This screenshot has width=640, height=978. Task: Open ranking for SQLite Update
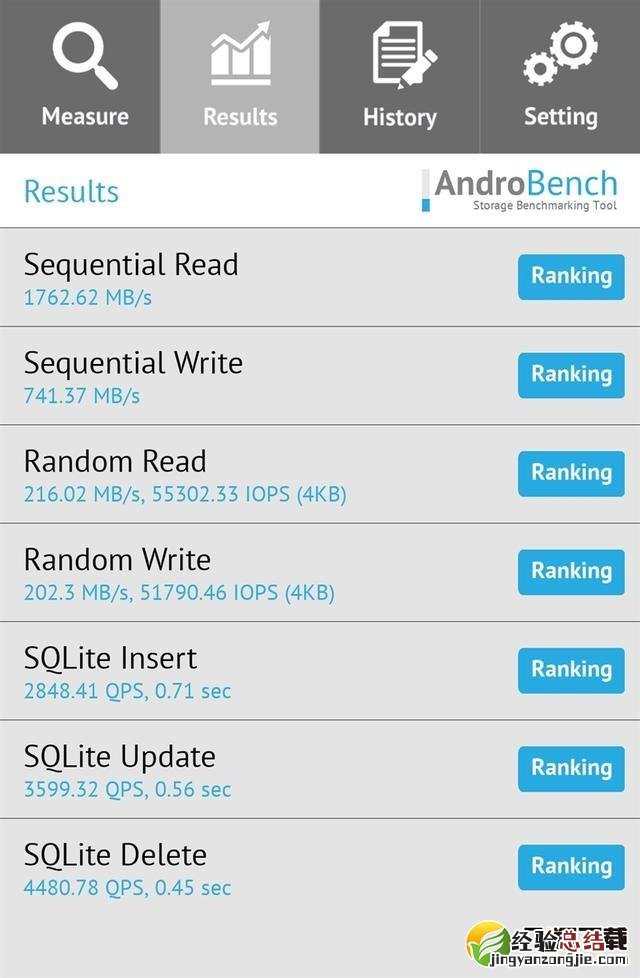point(571,768)
